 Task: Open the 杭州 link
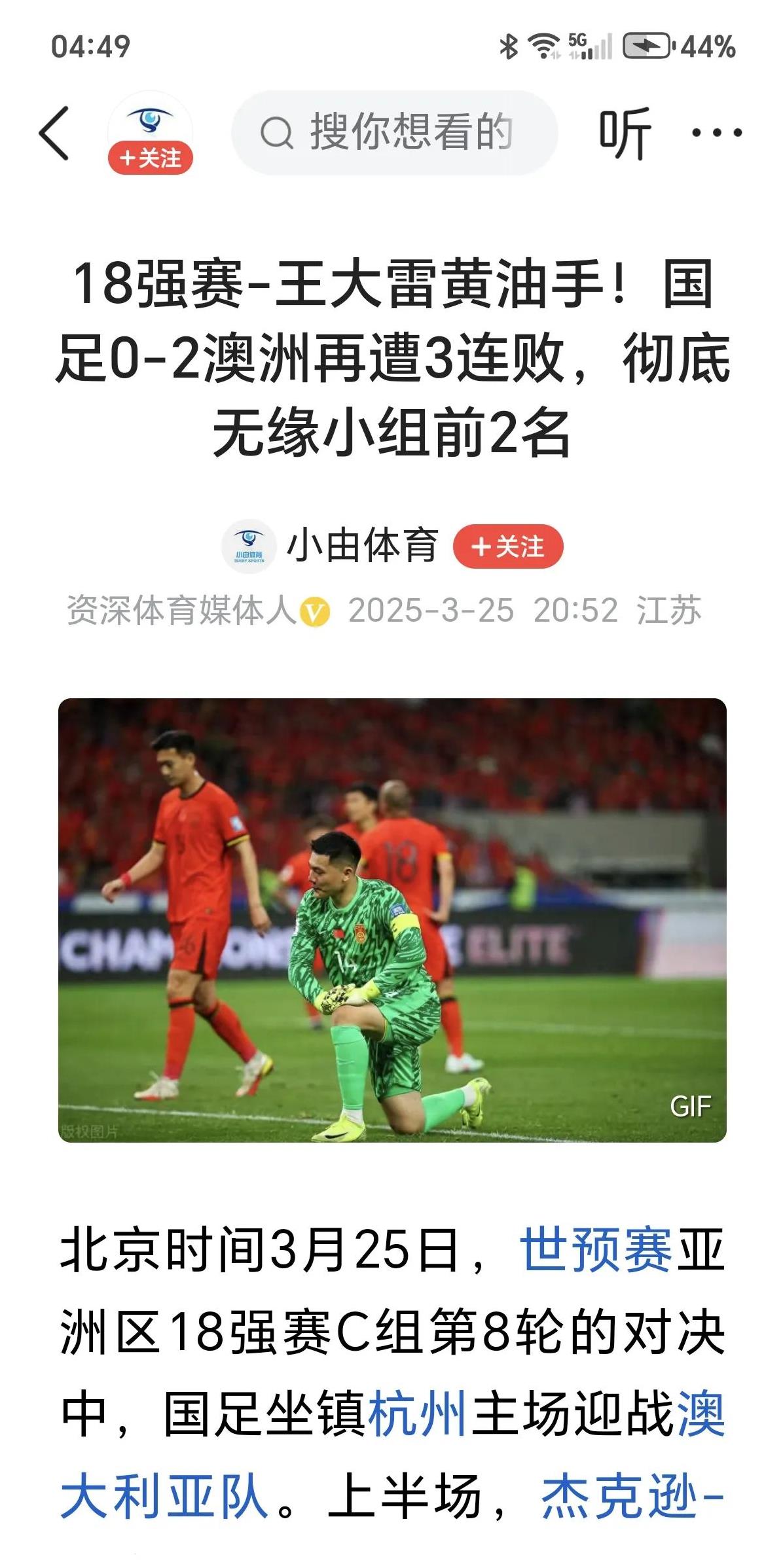click(x=417, y=1414)
